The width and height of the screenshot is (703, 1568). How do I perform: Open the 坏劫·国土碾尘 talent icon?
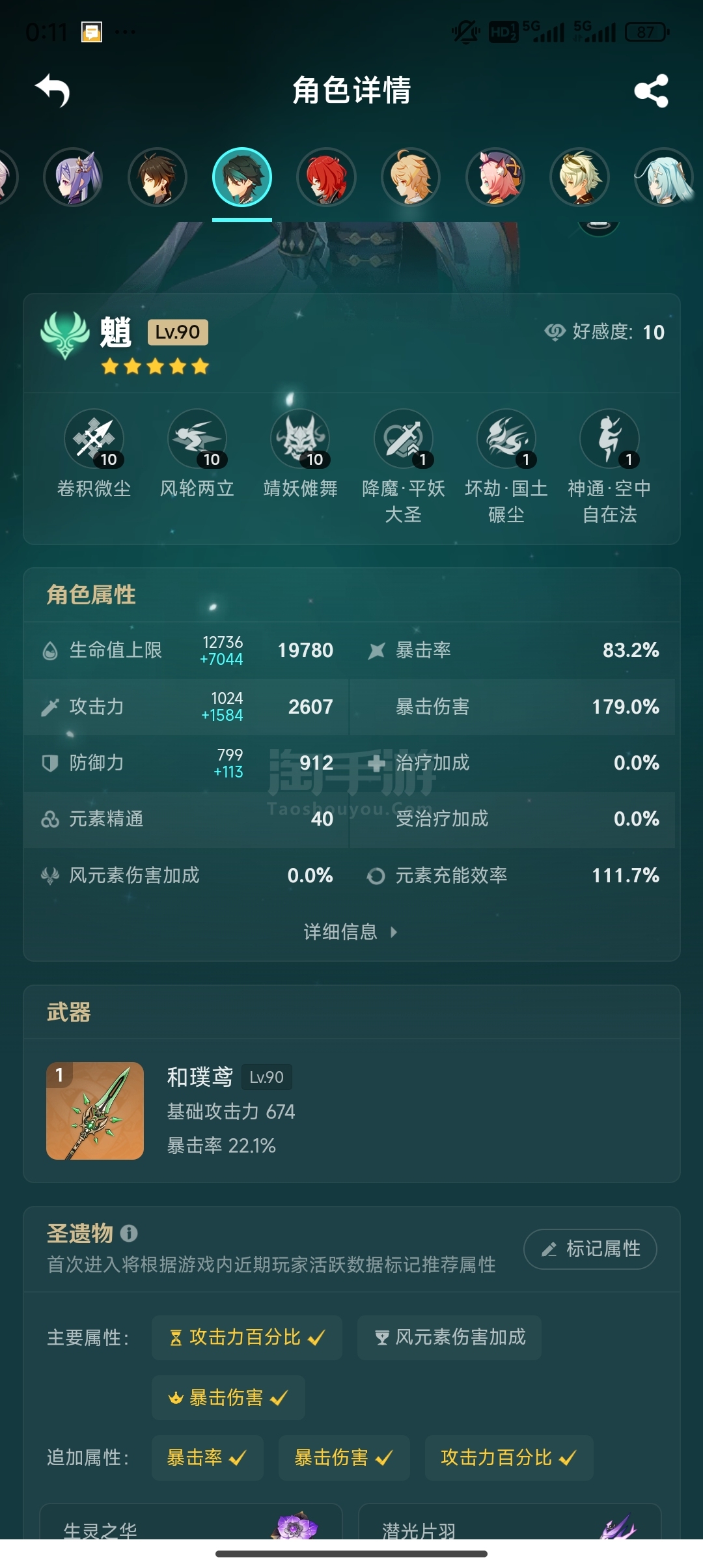(x=506, y=438)
